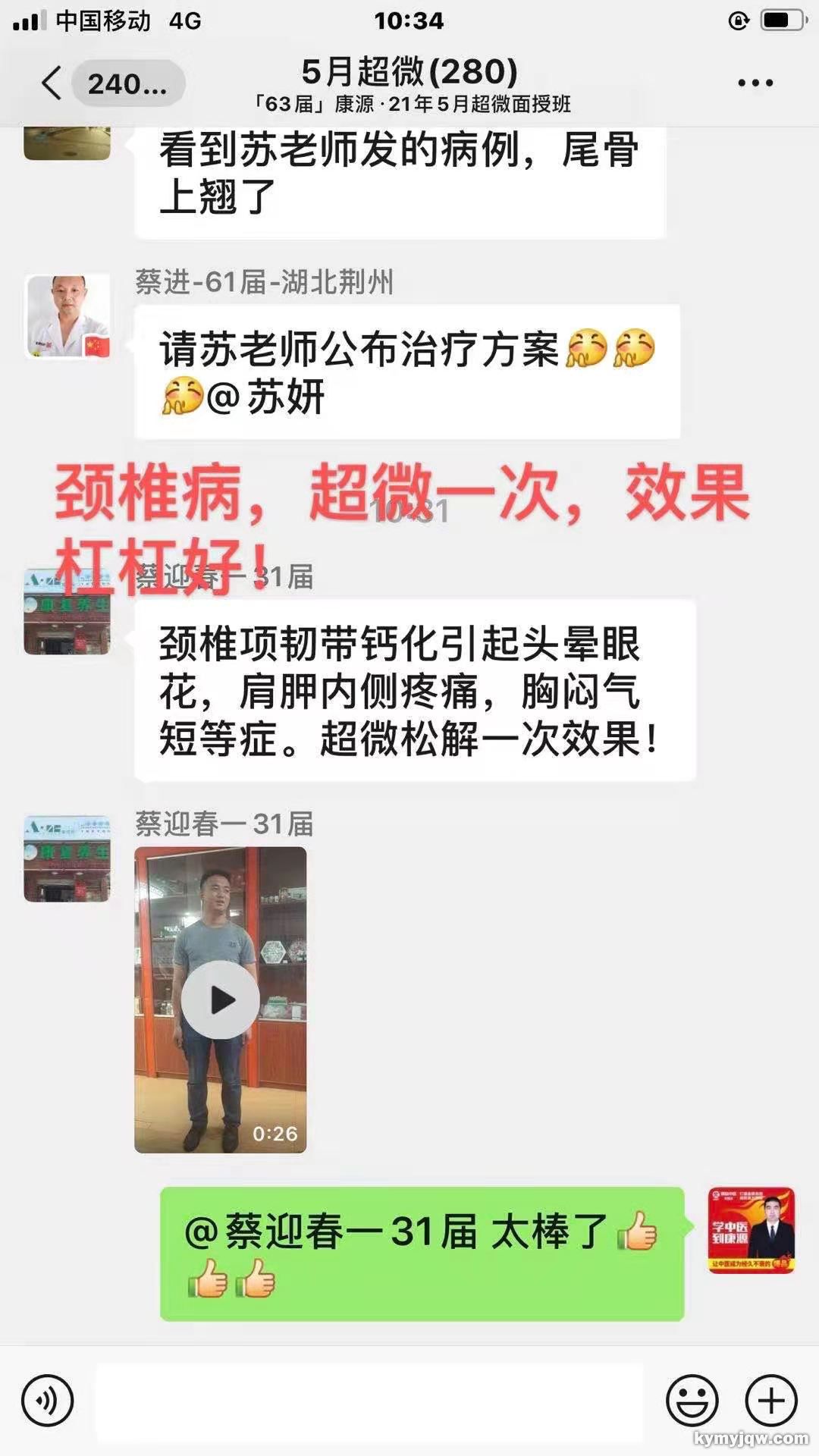The height and width of the screenshot is (1456, 819).
Task: Open your own avatar beside the green message
Action: coord(751,1230)
